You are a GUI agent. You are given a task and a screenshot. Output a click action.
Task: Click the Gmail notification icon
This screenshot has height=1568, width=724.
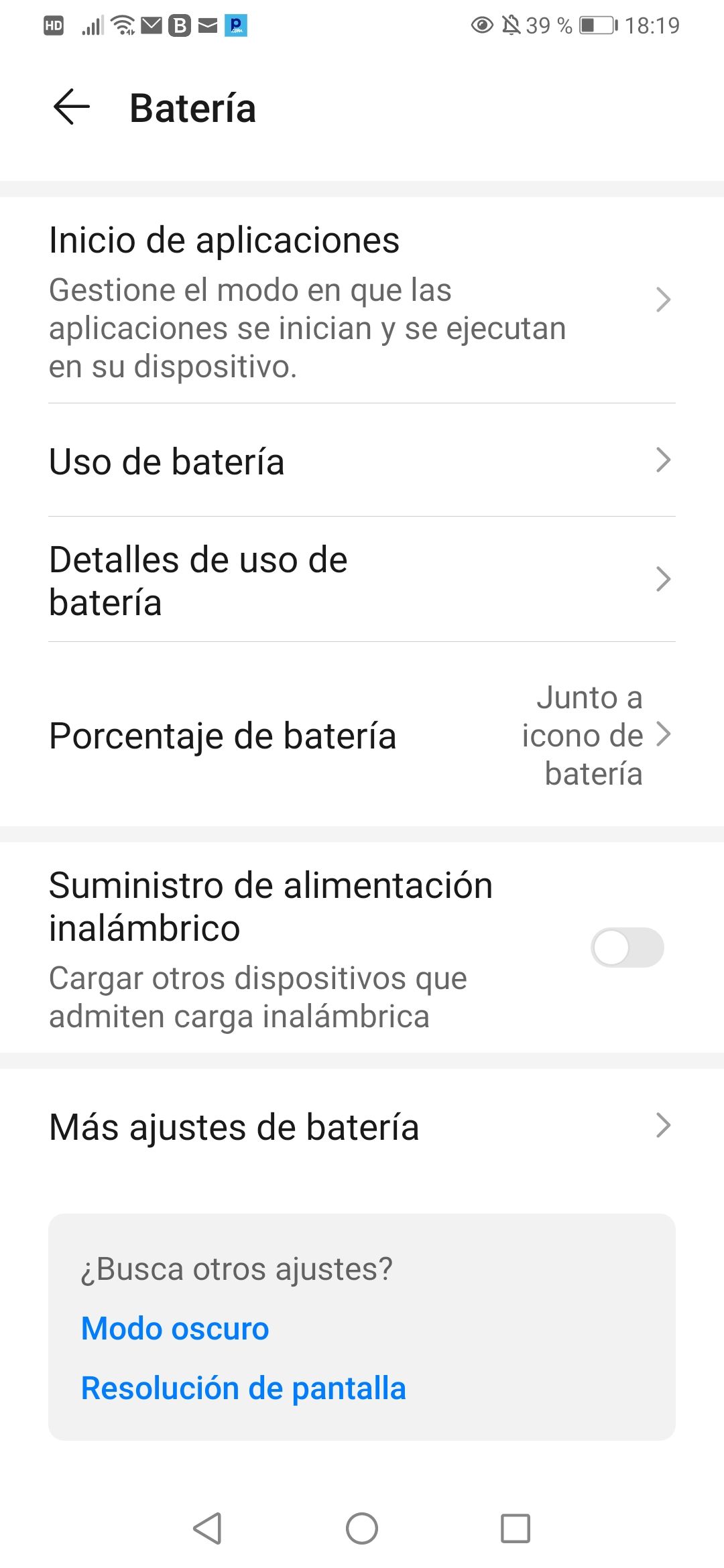[x=152, y=25]
